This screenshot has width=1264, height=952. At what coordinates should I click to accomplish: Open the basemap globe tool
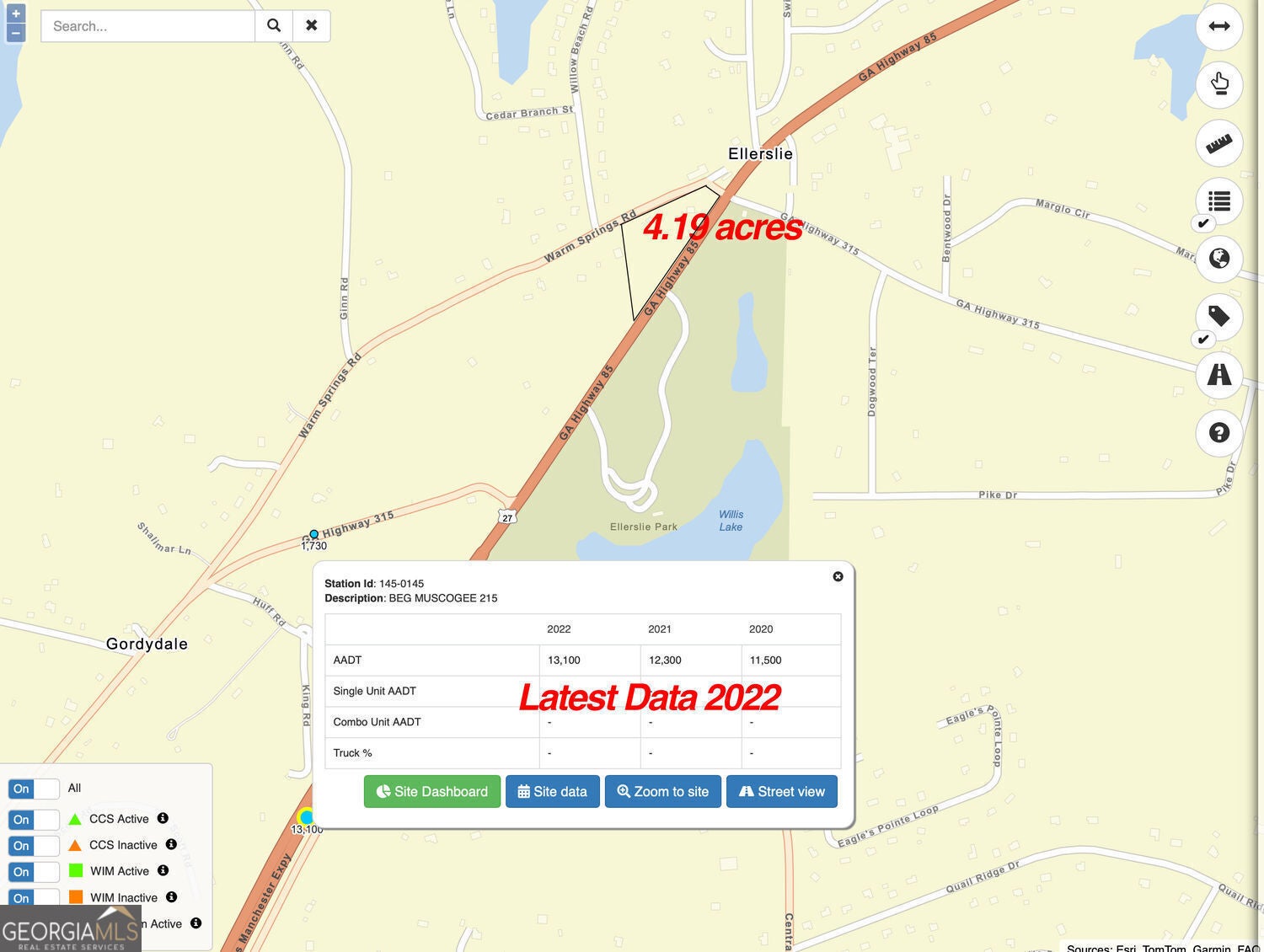coord(1218,259)
